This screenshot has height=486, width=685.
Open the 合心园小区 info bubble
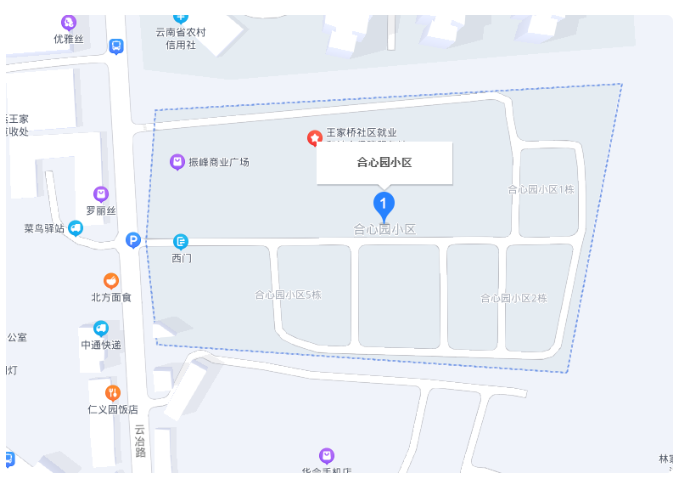pyautogui.click(x=384, y=163)
